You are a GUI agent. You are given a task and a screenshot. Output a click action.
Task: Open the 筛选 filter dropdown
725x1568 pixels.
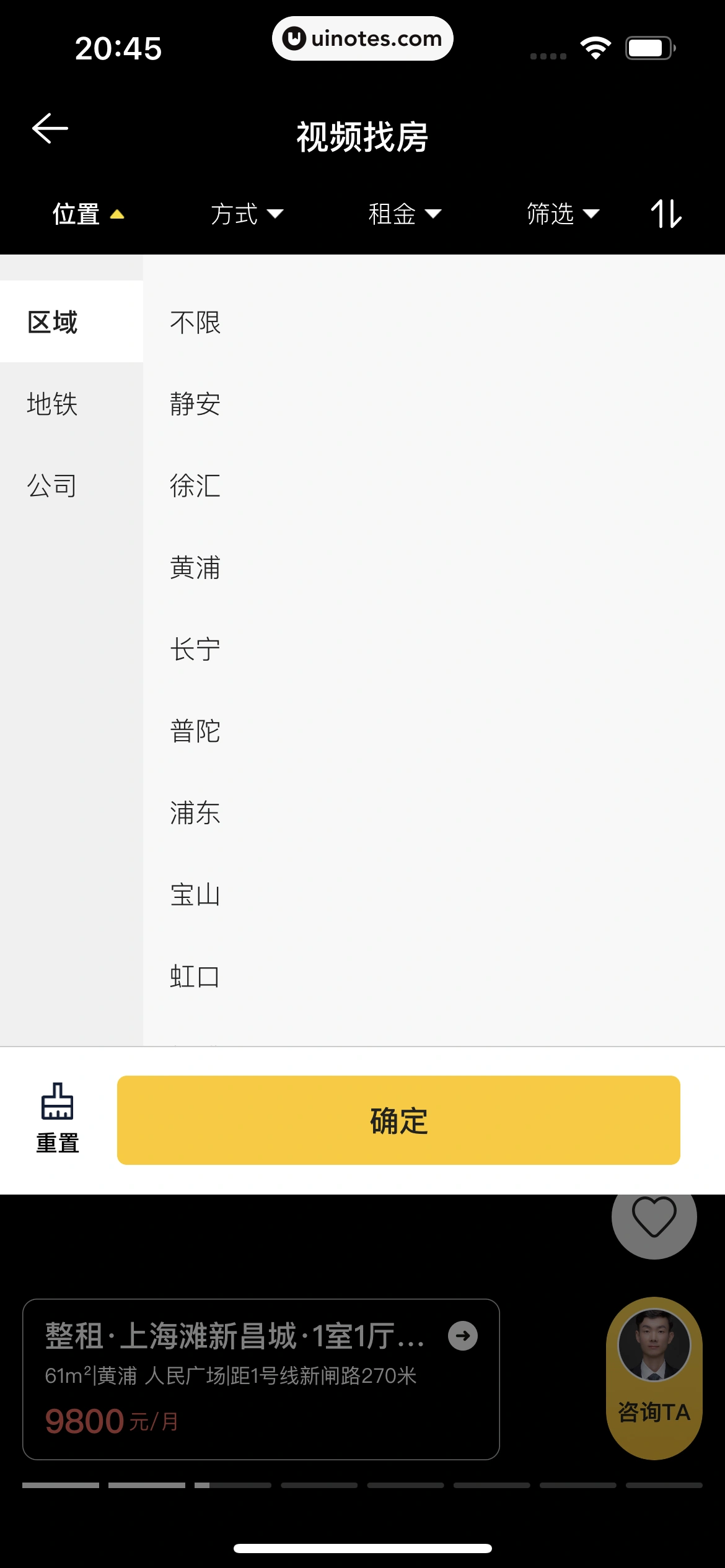[562, 214]
